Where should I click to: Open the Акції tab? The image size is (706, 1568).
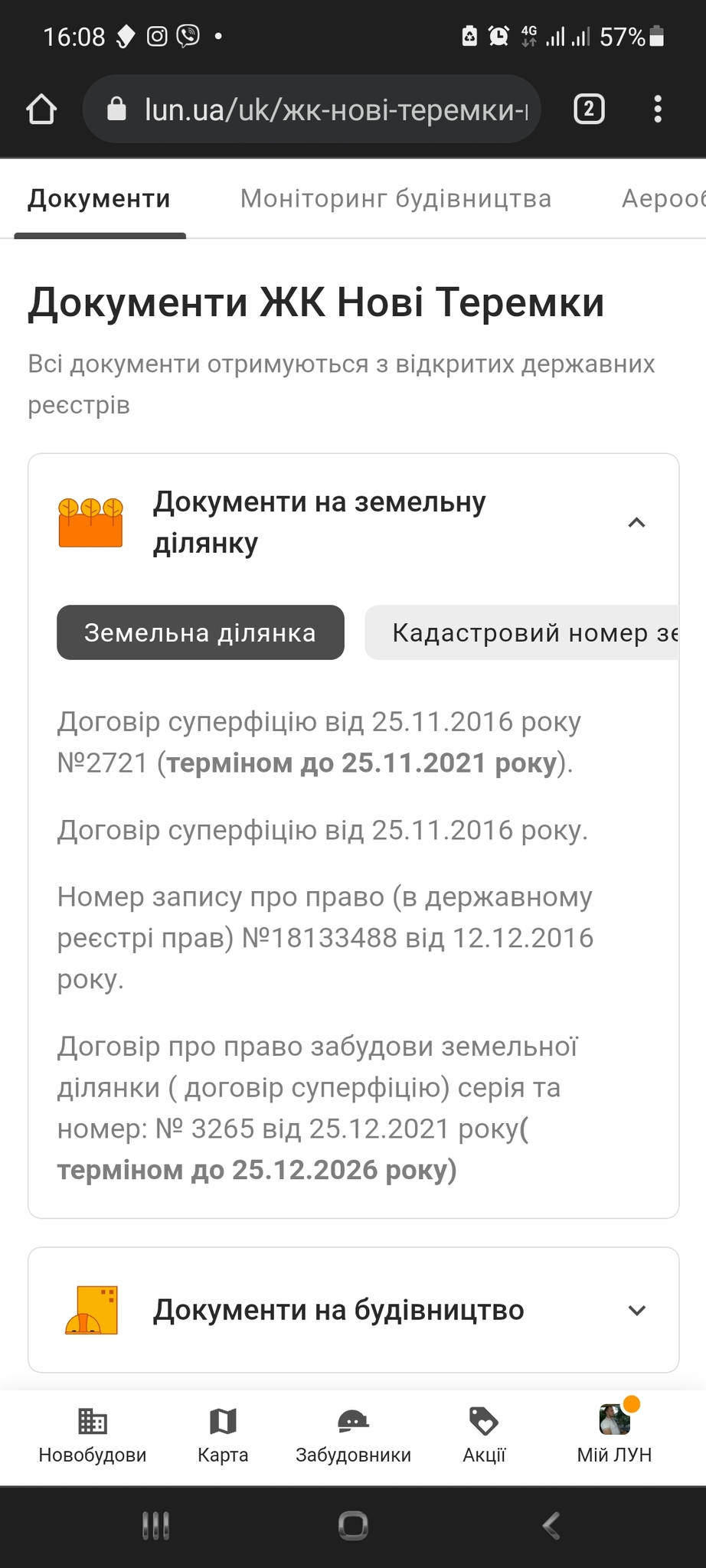(484, 1436)
